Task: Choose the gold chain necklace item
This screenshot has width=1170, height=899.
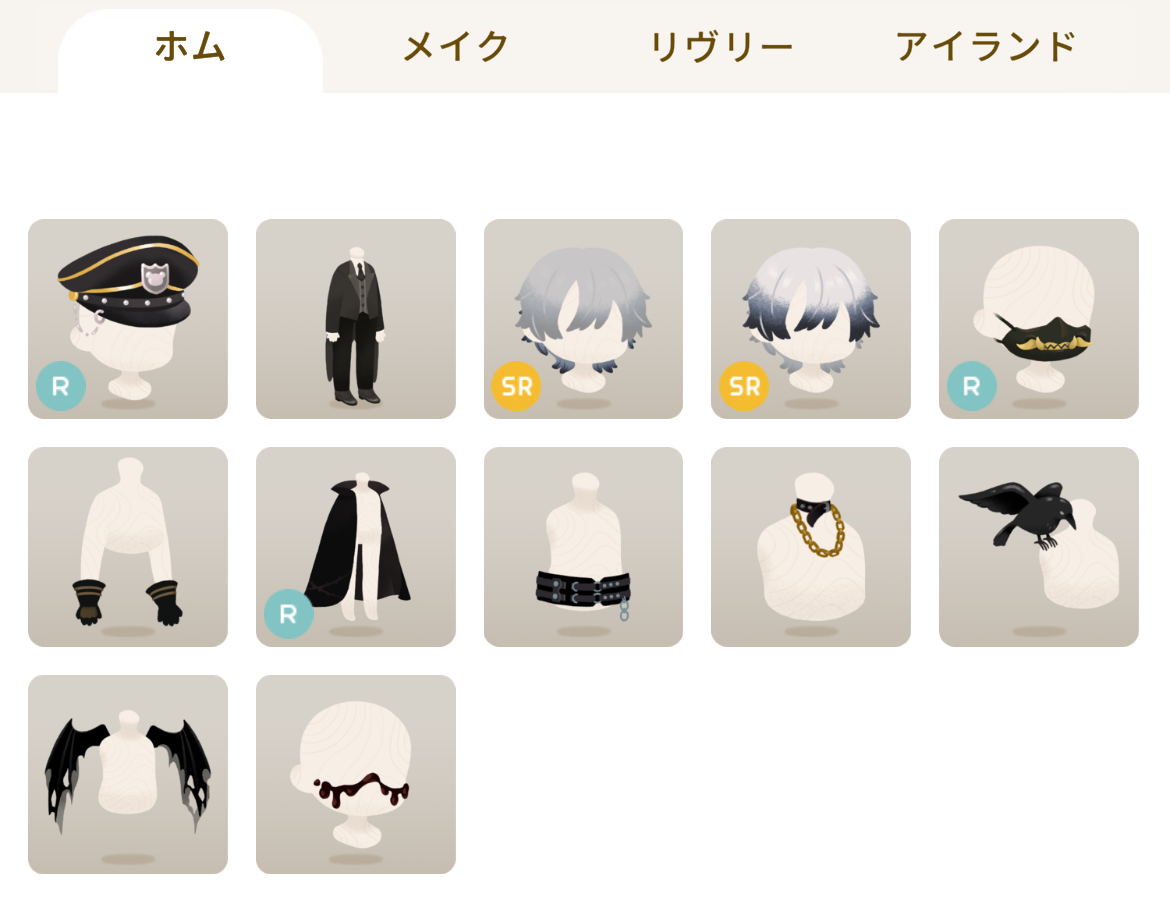Action: point(811,546)
